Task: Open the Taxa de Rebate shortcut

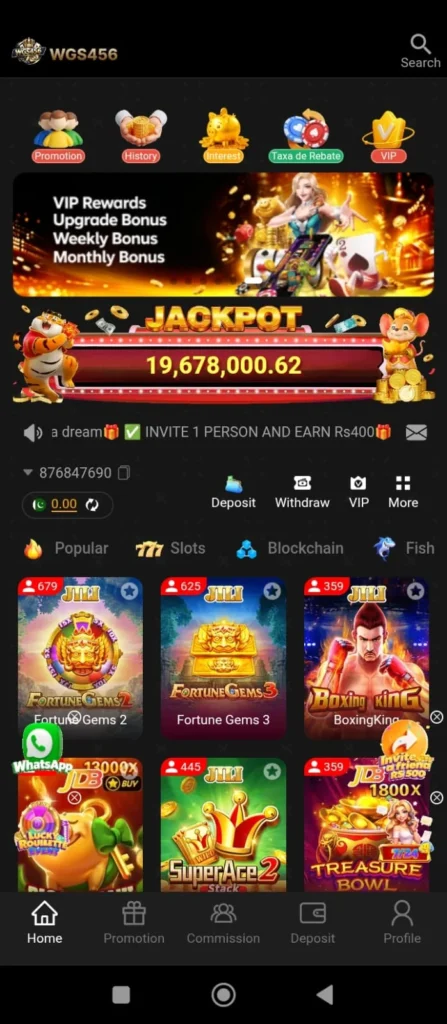Action: 306,136
